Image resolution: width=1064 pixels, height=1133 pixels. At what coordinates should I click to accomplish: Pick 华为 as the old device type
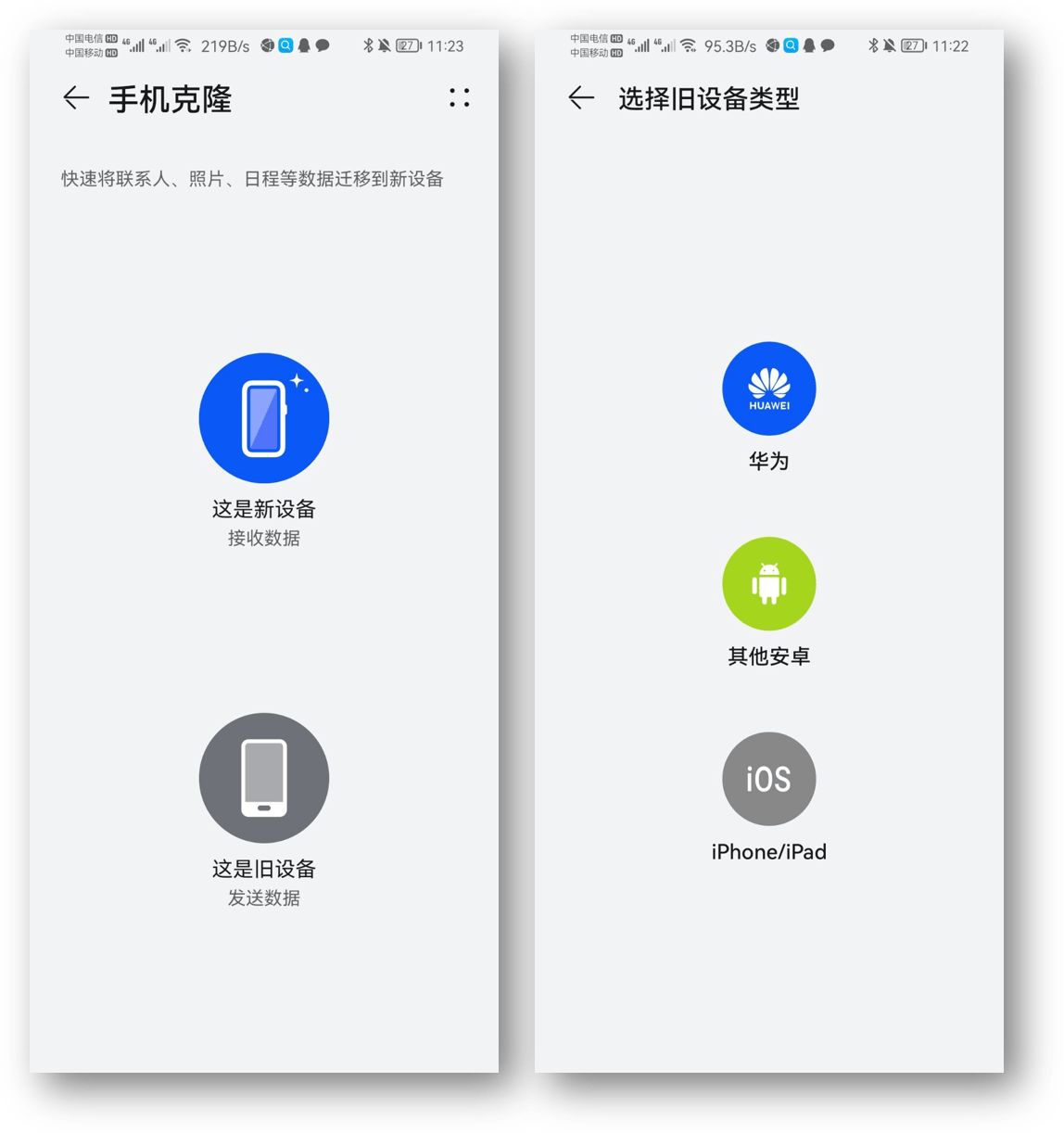tap(768, 389)
